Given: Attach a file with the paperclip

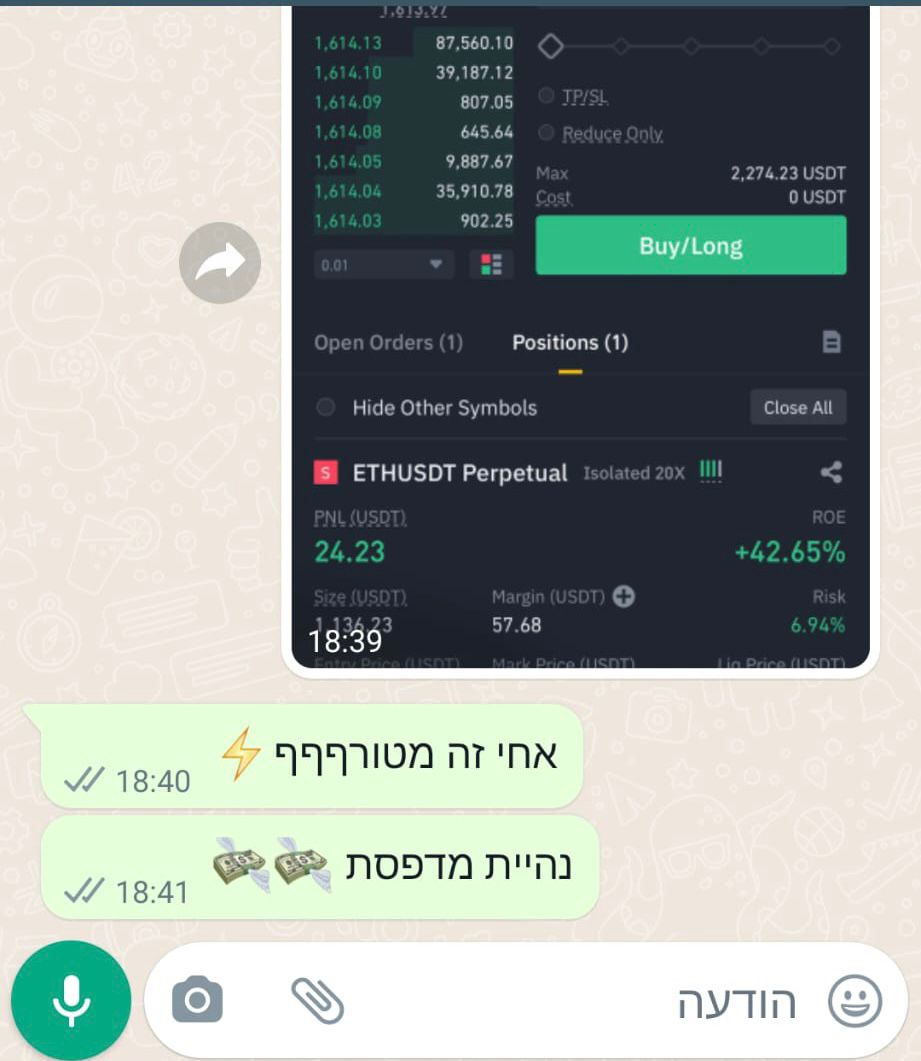Looking at the screenshot, I should (x=317, y=1000).
